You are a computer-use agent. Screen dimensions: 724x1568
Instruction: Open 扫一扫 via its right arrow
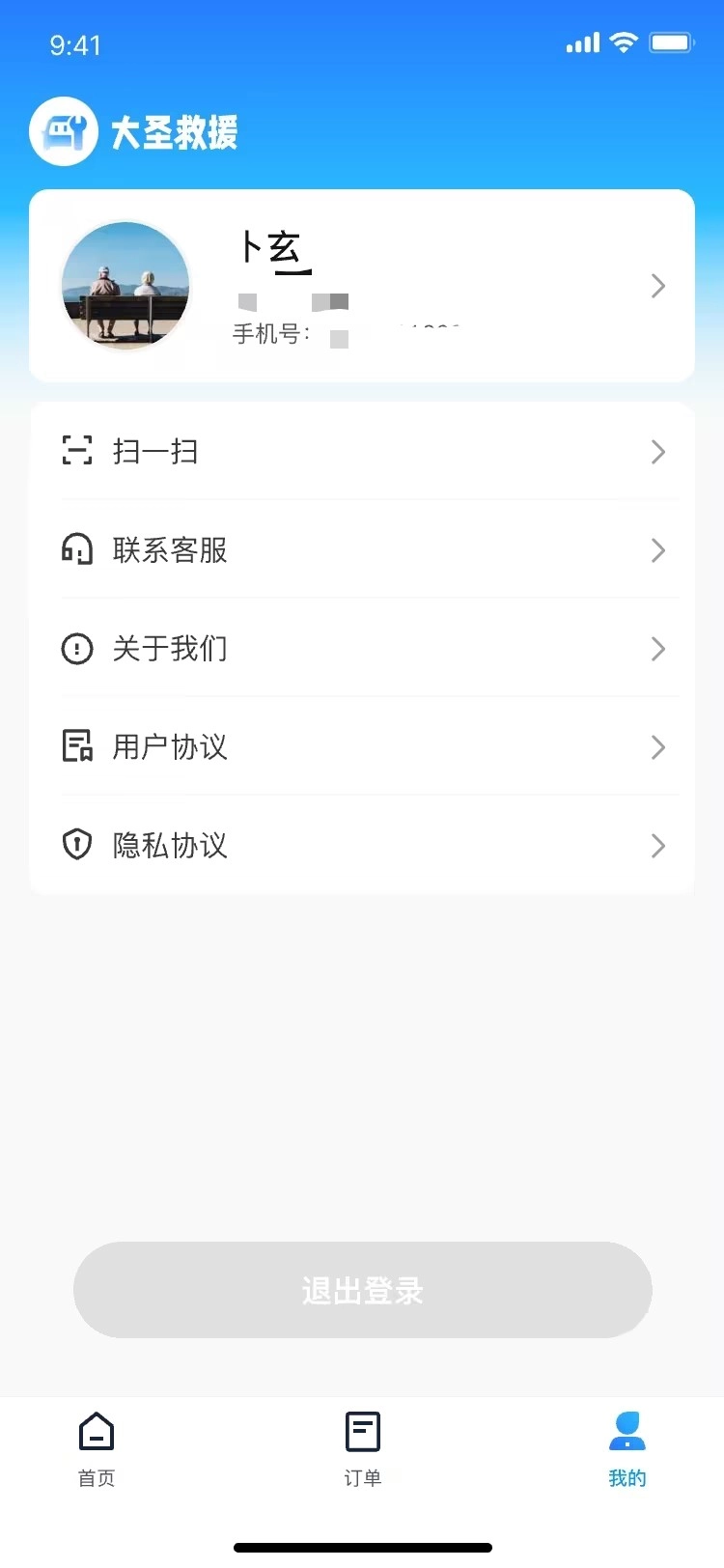658,452
